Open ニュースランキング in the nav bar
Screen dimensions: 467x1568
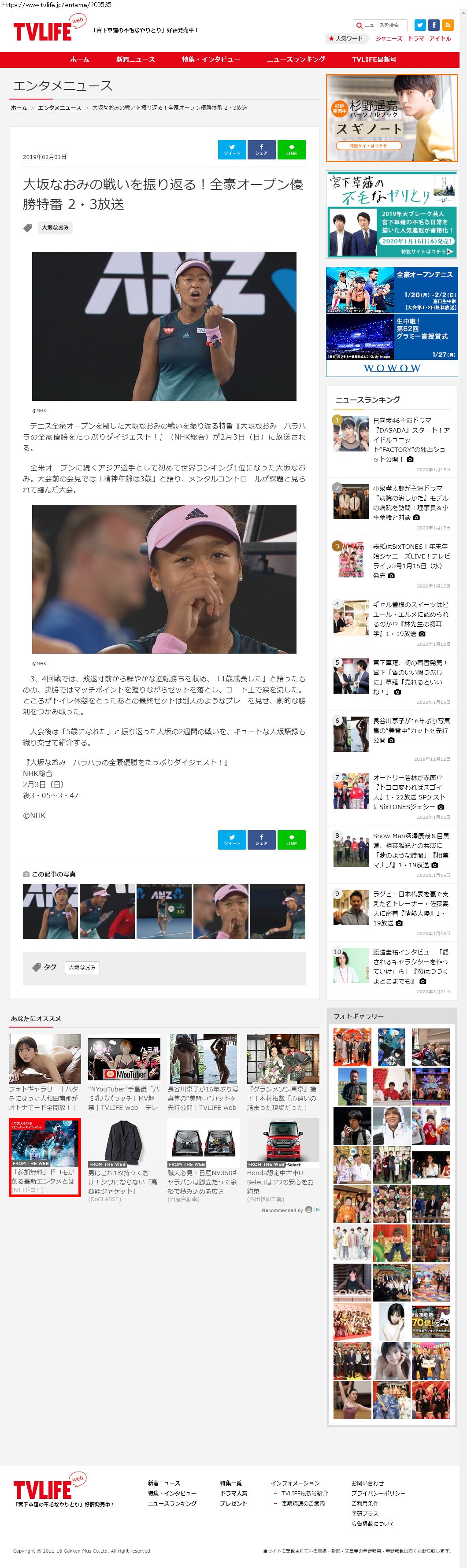(x=295, y=59)
